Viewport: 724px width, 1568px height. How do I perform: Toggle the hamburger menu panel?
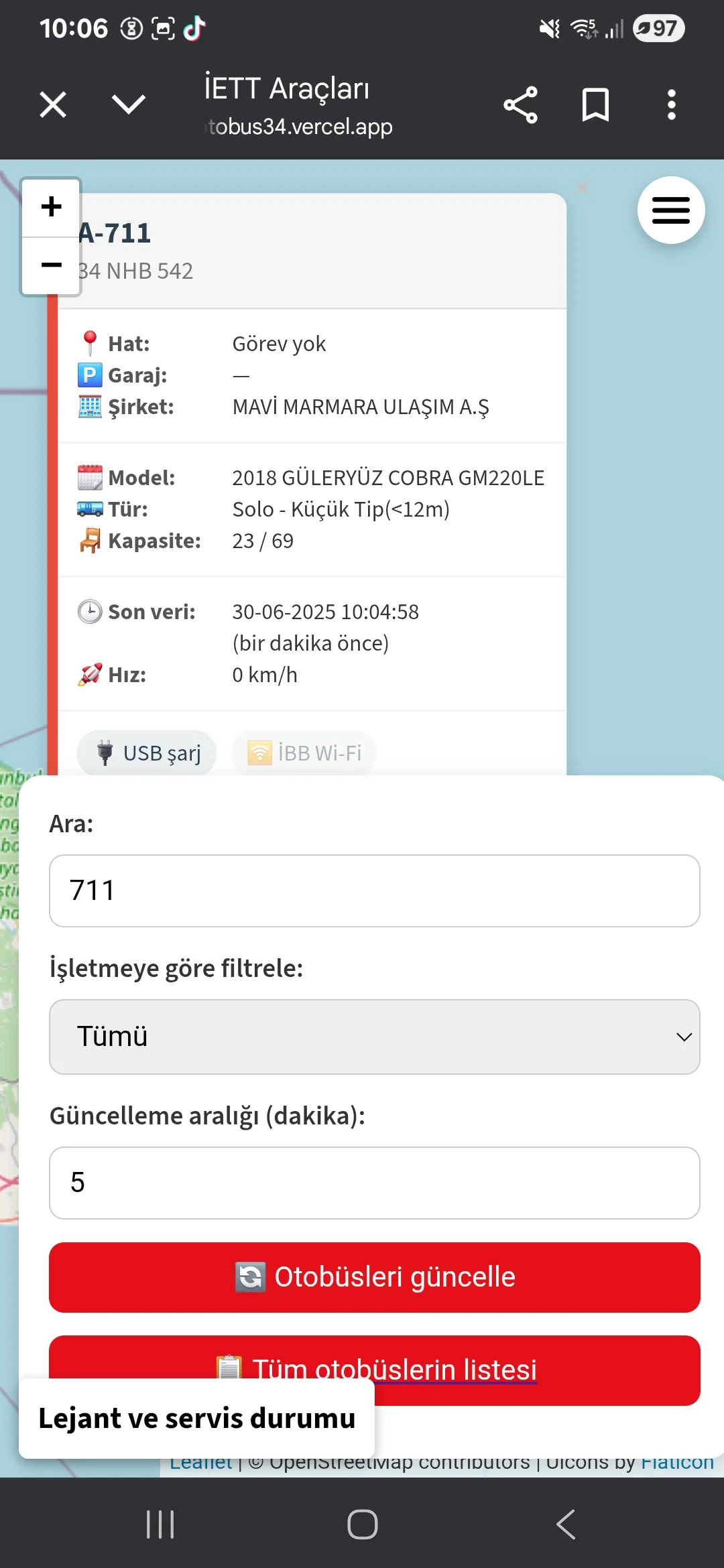point(670,210)
